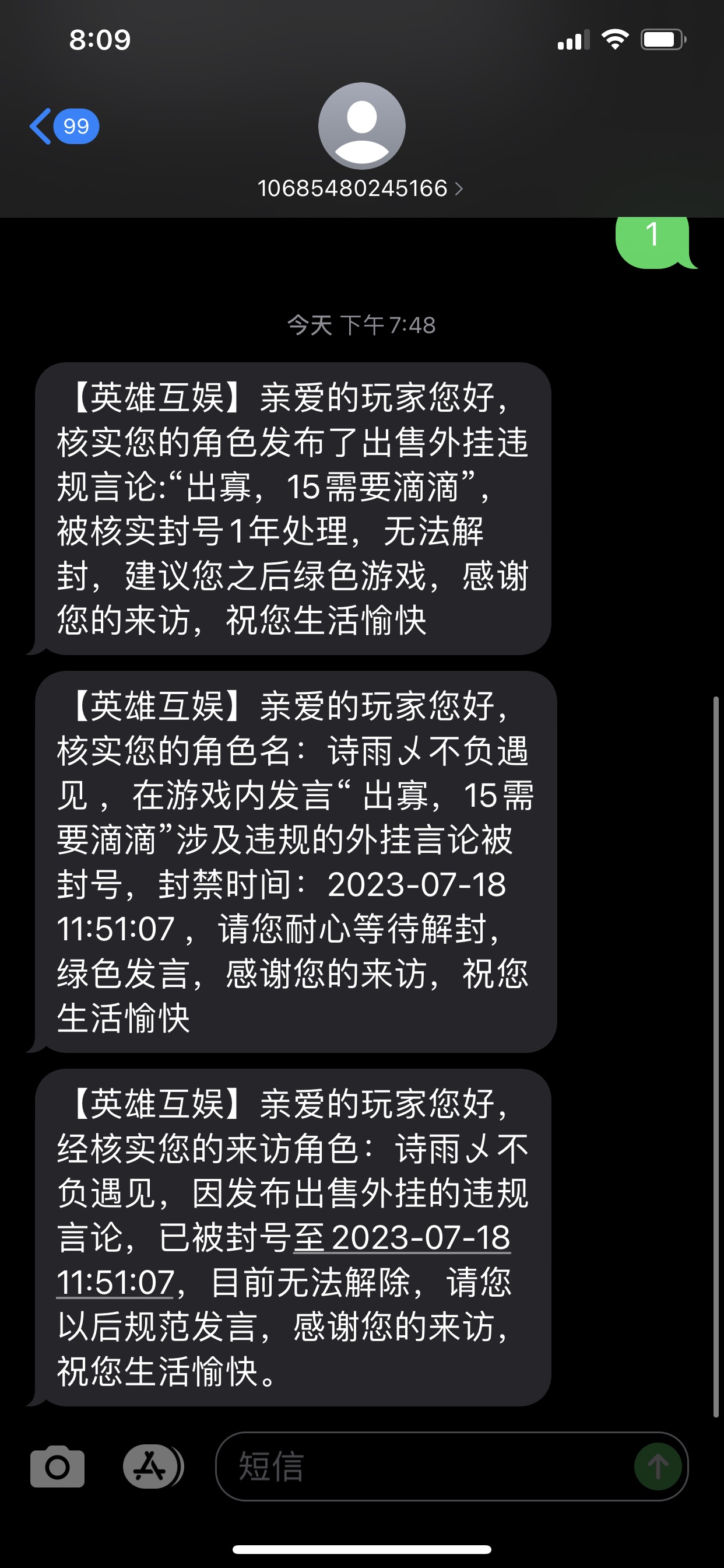The height and width of the screenshot is (1568, 724).
Task: Open the camera to attach a photo
Action: tap(57, 1466)
